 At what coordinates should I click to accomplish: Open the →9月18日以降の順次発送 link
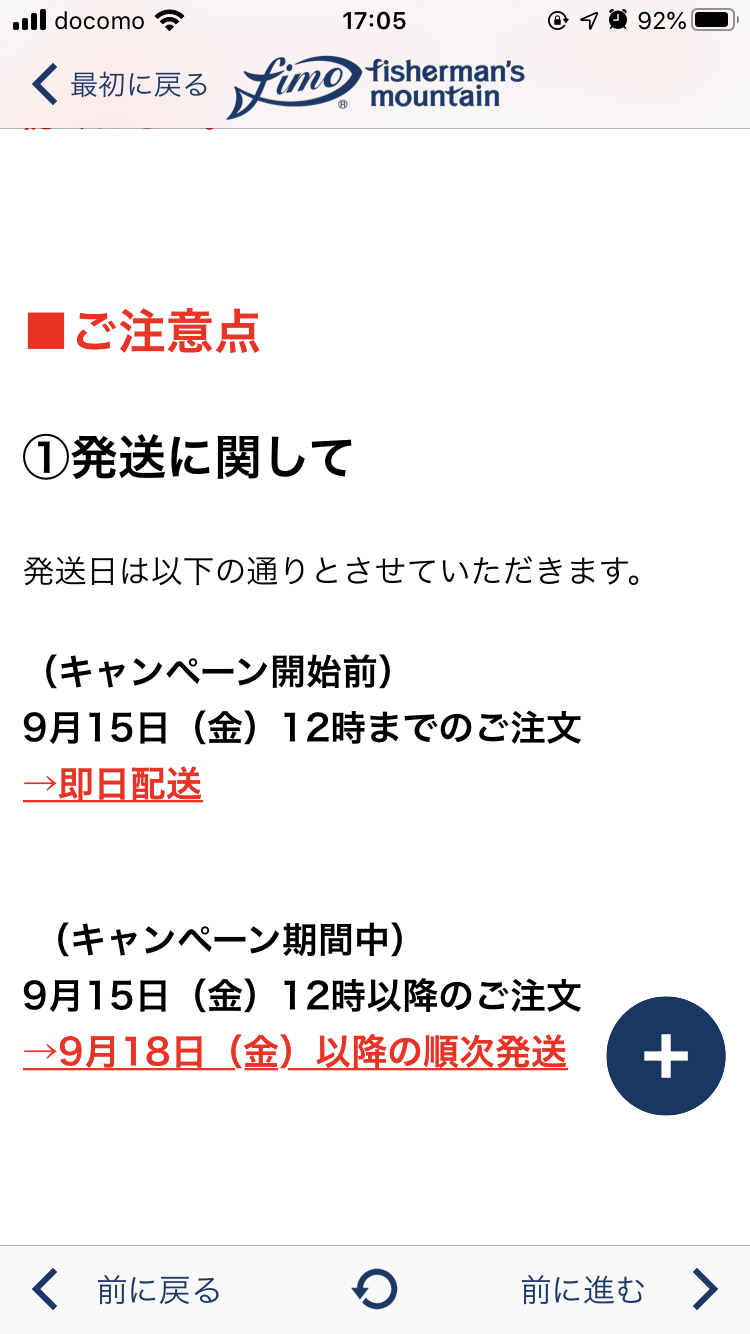click(x=295, y=1052)
